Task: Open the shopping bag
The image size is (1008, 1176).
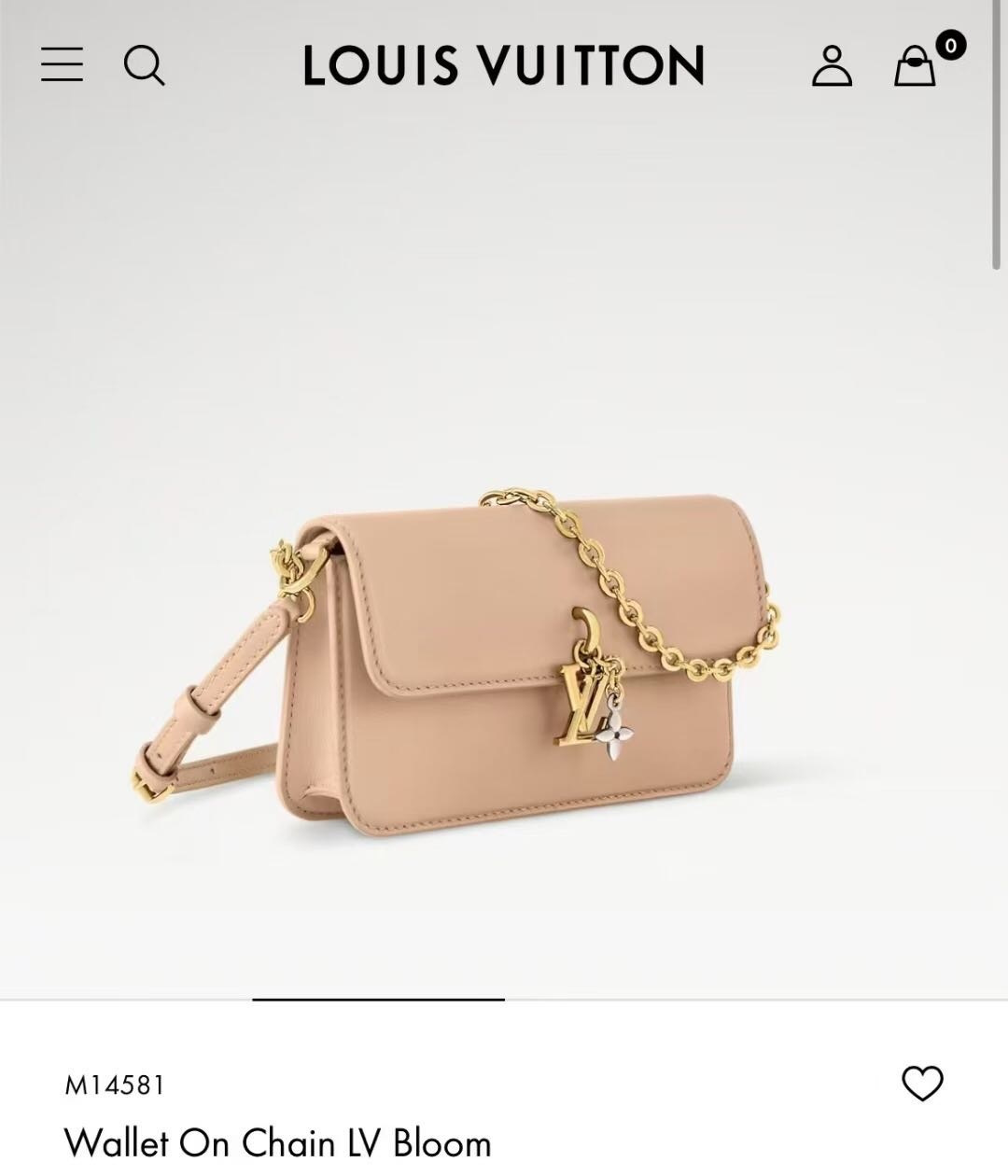Action: 916,66
